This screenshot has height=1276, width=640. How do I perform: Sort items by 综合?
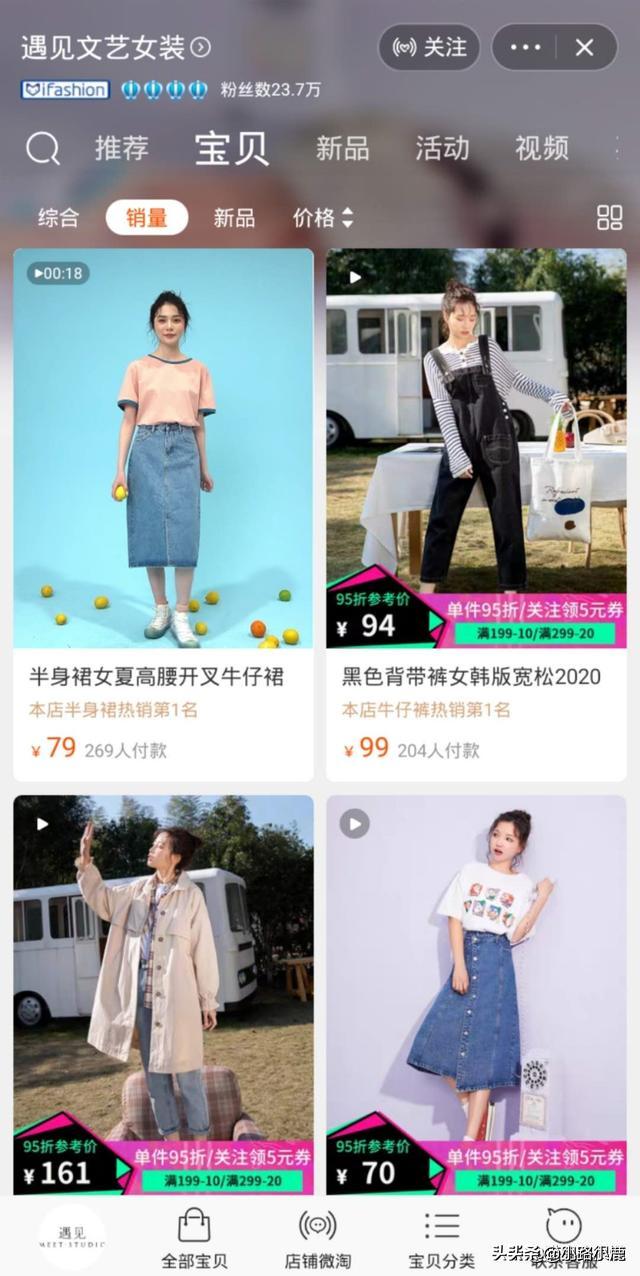[58, 217]
